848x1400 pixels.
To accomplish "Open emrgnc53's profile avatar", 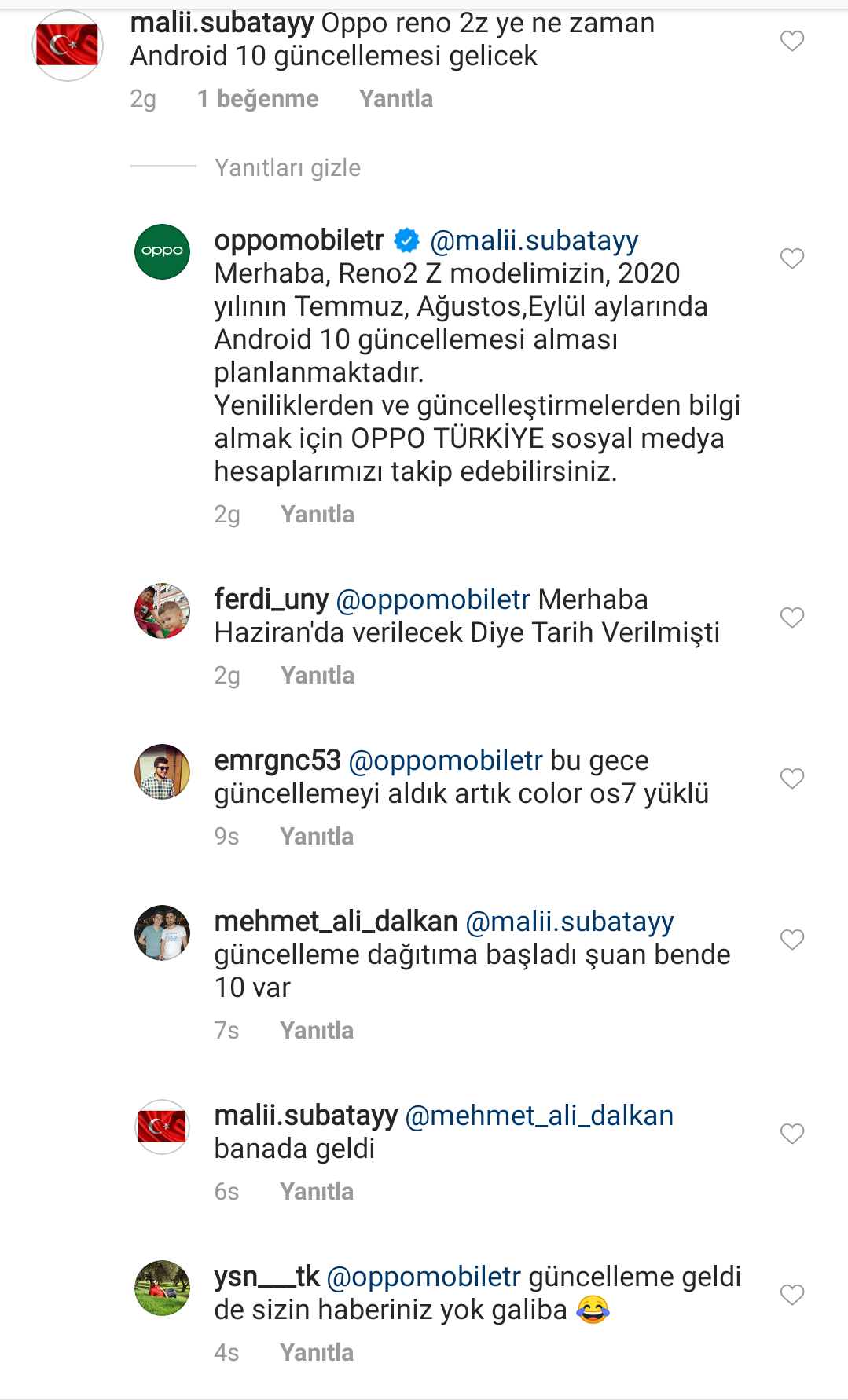I will click(x=162, y=771).
